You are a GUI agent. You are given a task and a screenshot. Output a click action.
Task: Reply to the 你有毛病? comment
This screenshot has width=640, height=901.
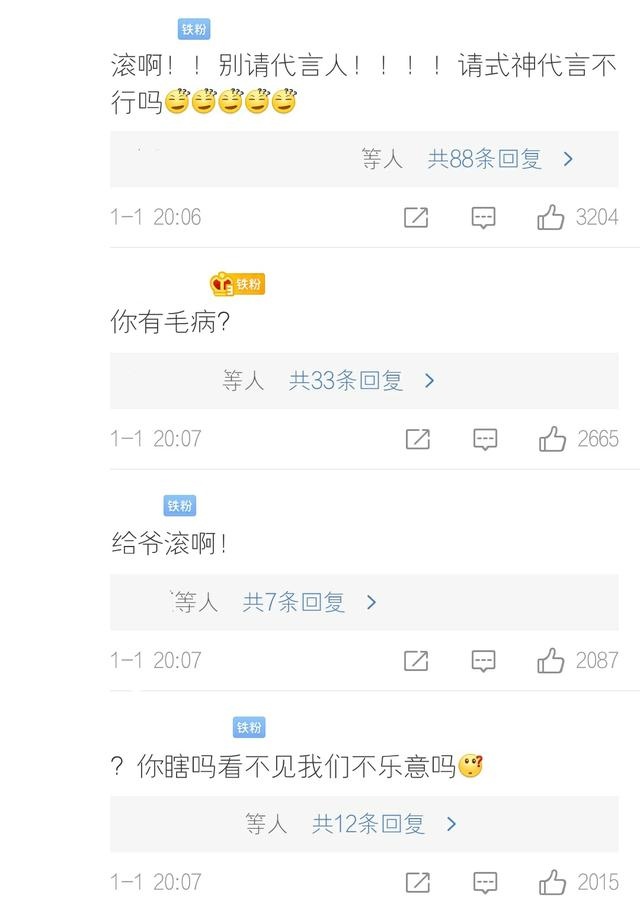pyautogui.click(x=485, y=439)
